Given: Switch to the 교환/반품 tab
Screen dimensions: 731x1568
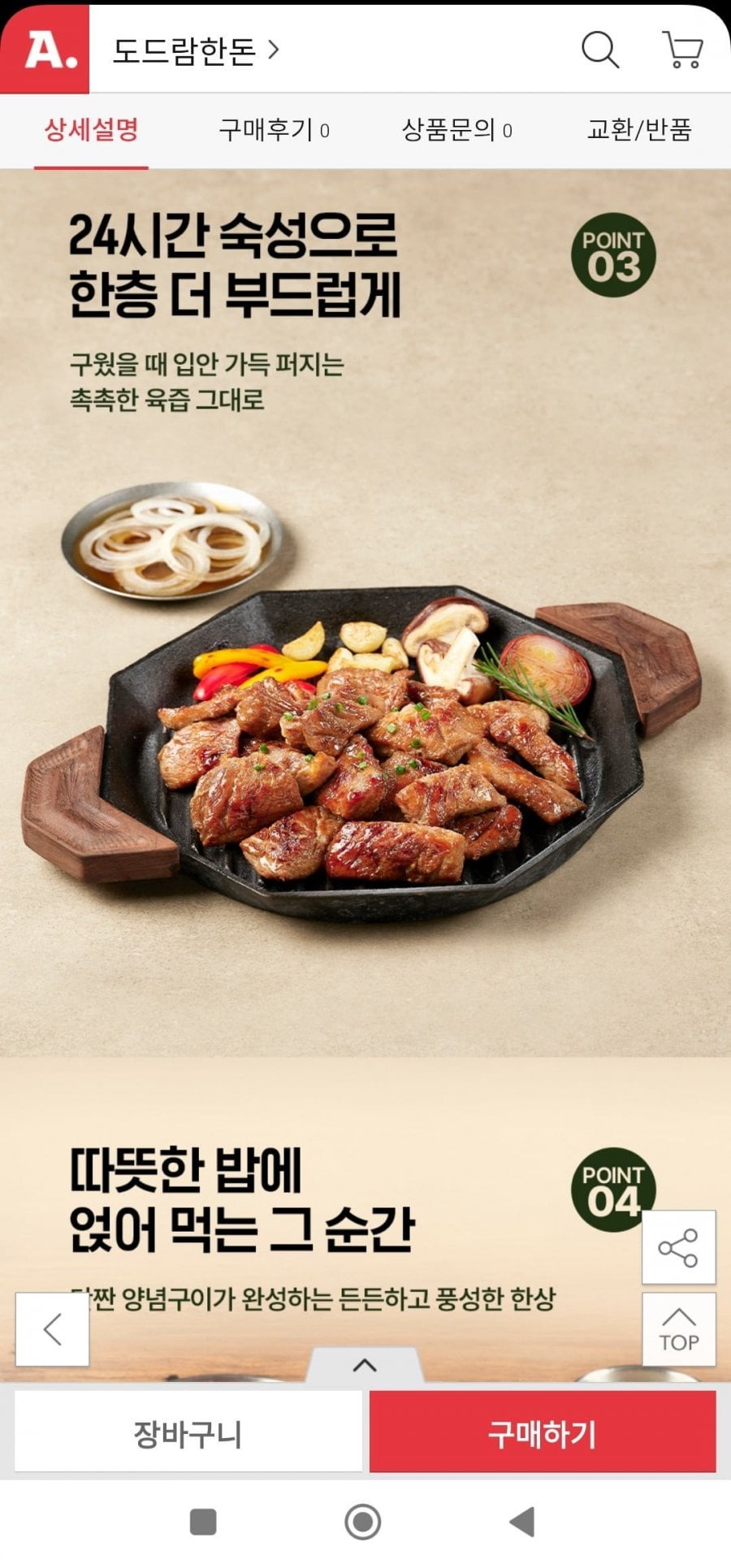Looking at the screenshot, I should [x=639, y=130].
